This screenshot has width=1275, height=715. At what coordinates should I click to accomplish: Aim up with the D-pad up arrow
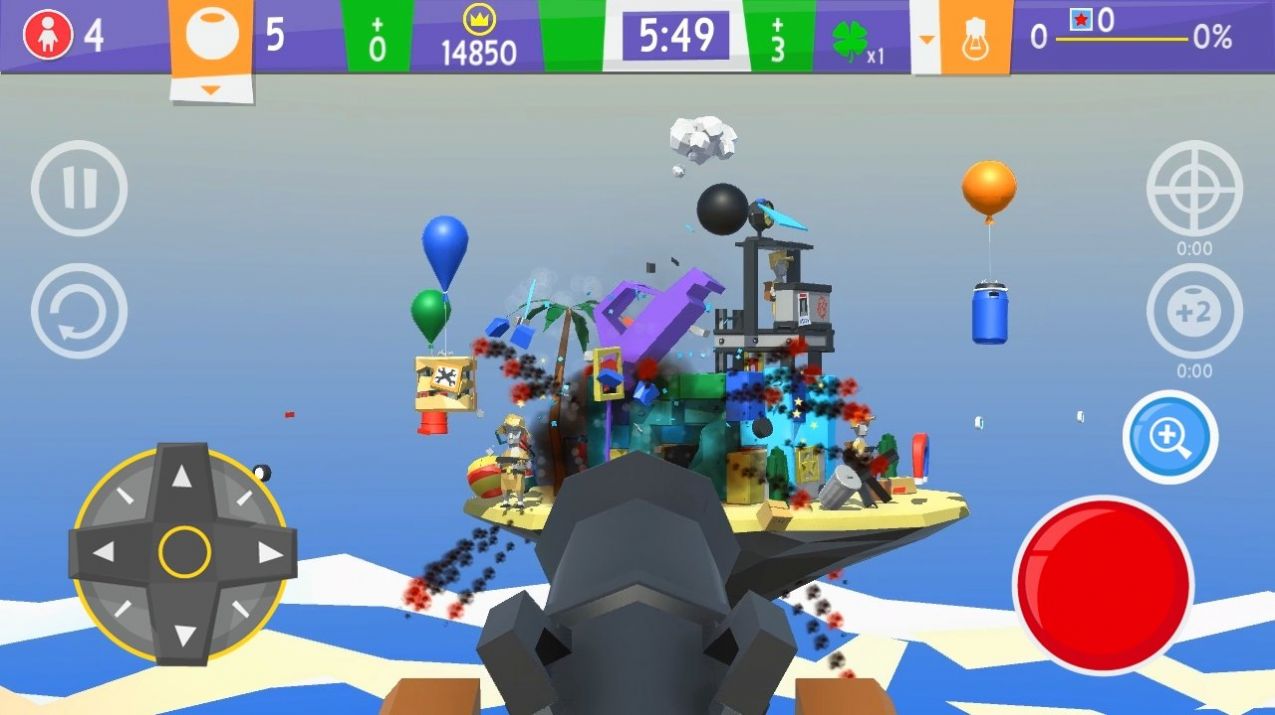(x=182, y=477)
